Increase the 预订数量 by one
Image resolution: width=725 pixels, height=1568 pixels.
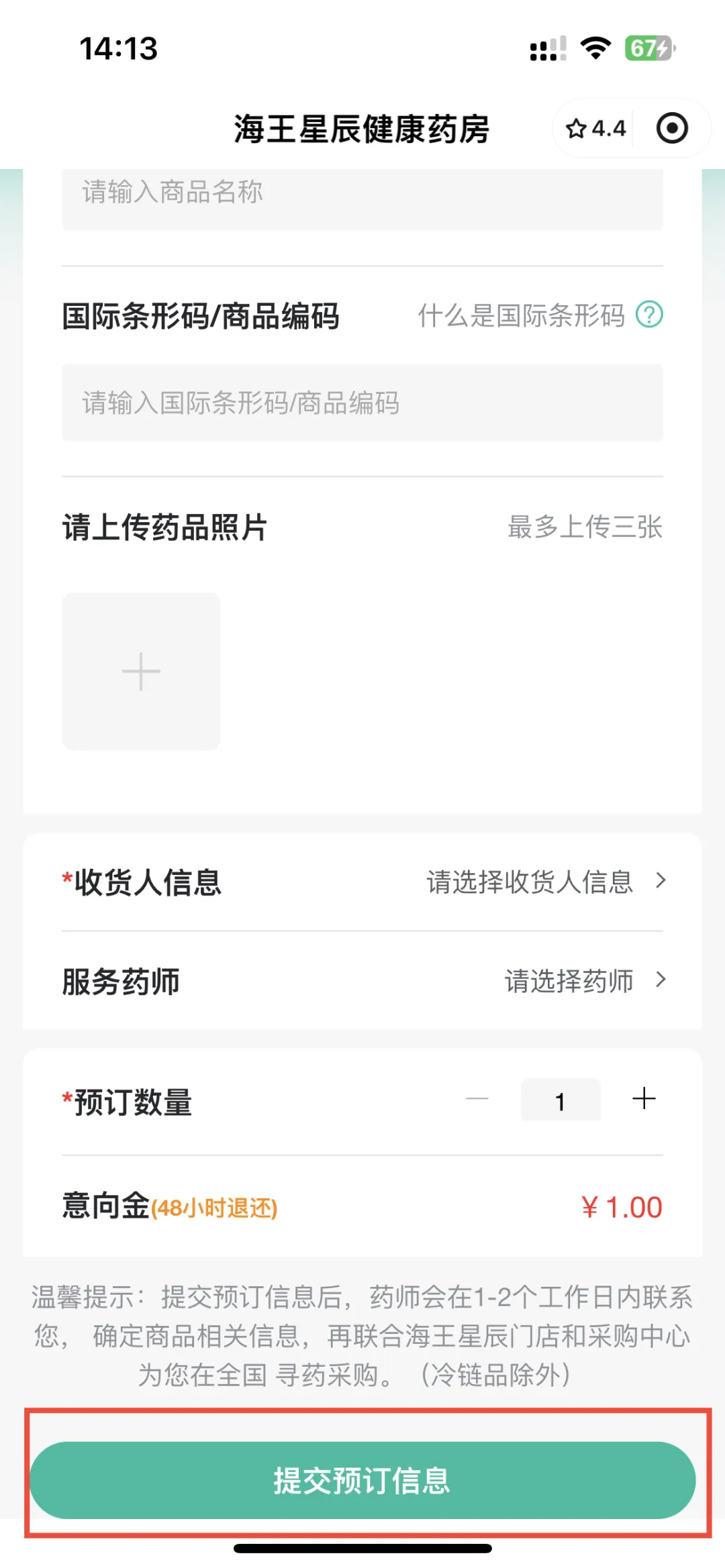(644, 1099)
